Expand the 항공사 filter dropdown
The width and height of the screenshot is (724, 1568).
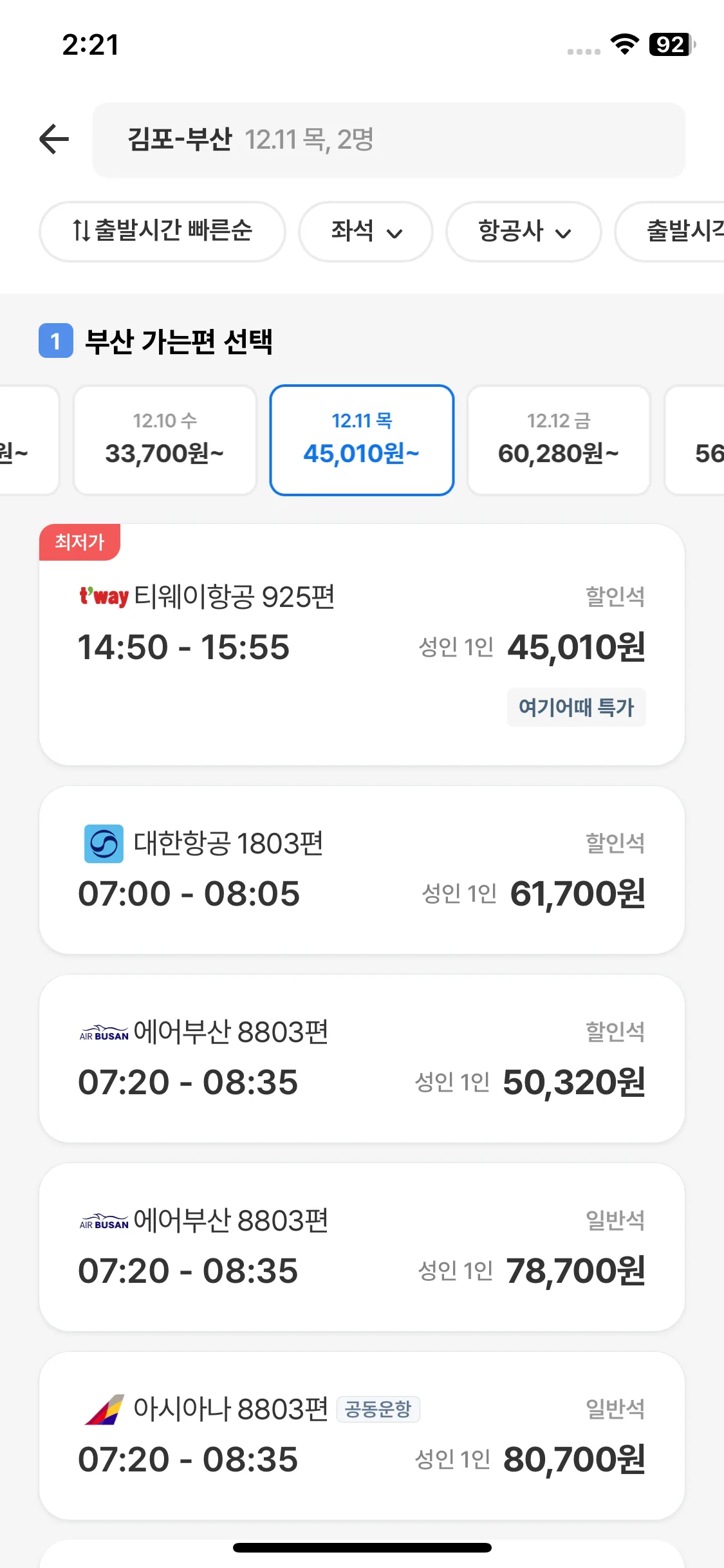[523, 231]
